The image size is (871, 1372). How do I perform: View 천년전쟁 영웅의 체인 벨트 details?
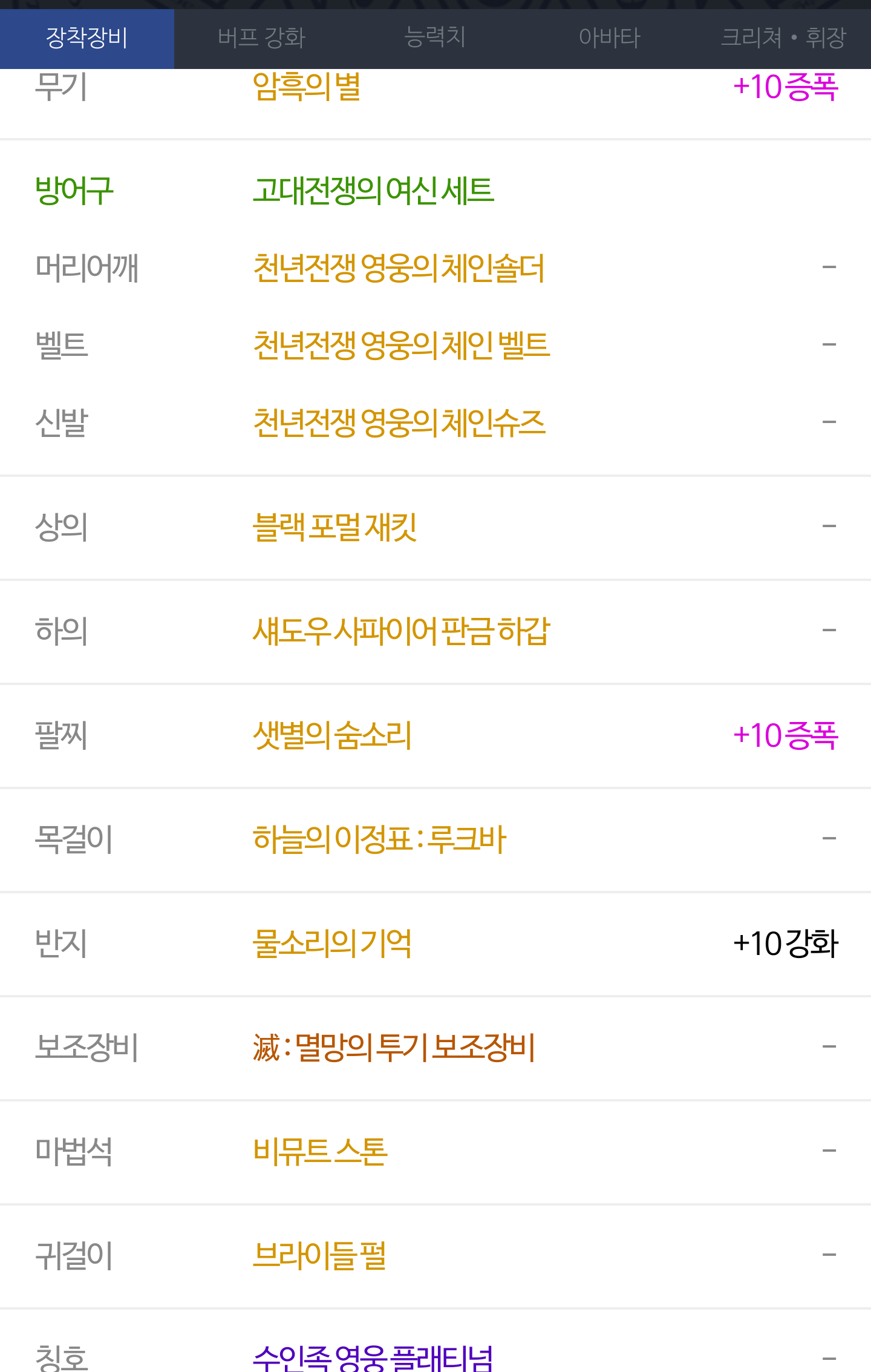pyautogui.click(x=401, y=346)
